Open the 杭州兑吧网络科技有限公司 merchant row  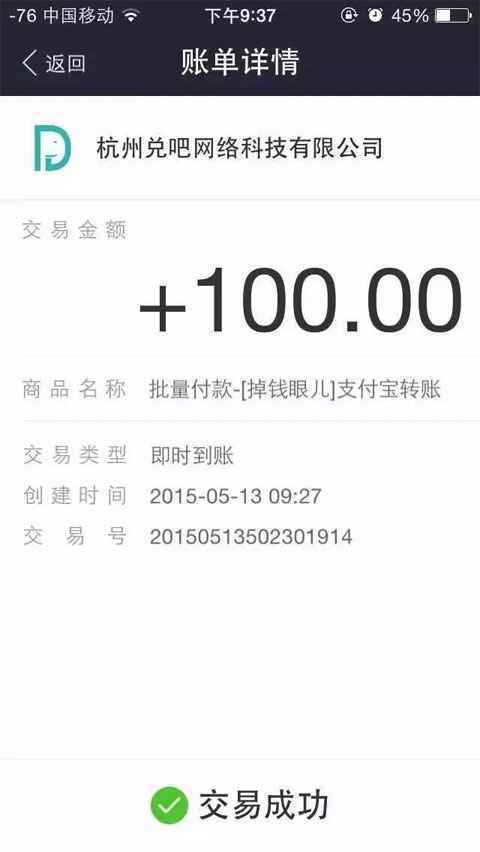(240, 148)
